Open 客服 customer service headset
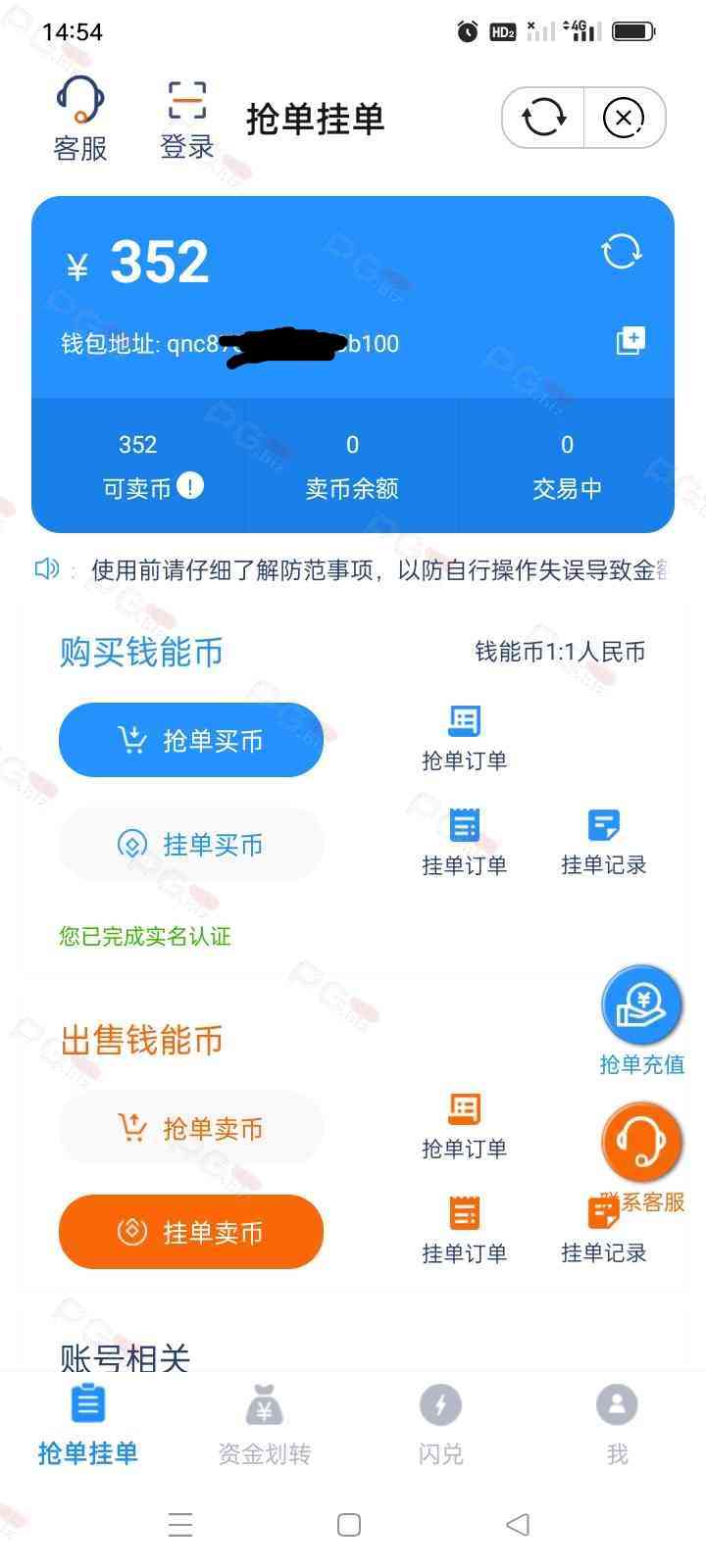The image size is (706, 1568). point(79,118)
